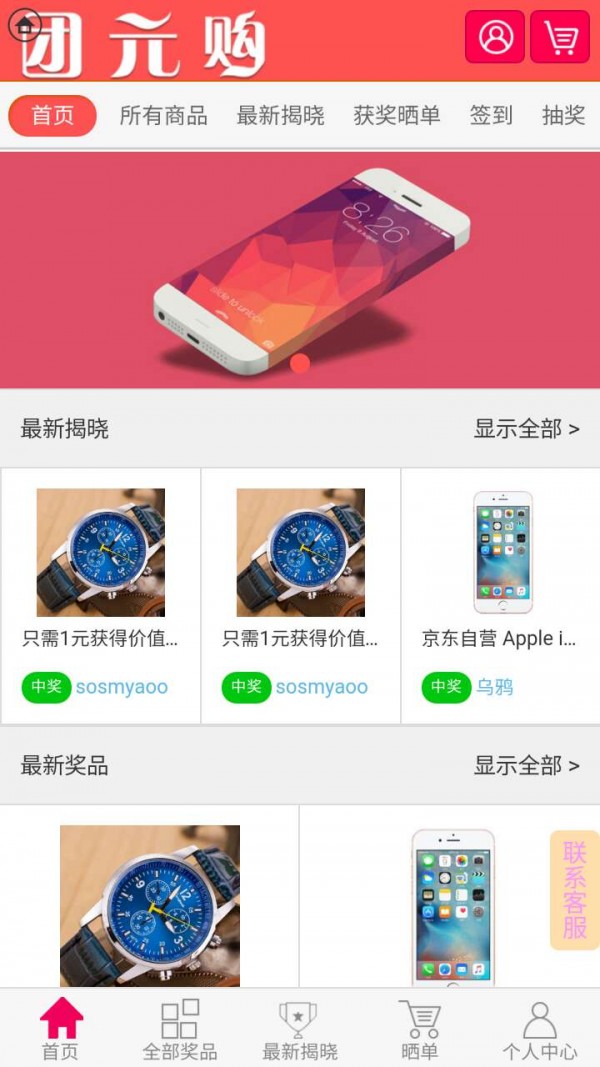The image size is (600, 1067).
Task: Open 全部奖品 in bottom navigation
Action: 180,1030
